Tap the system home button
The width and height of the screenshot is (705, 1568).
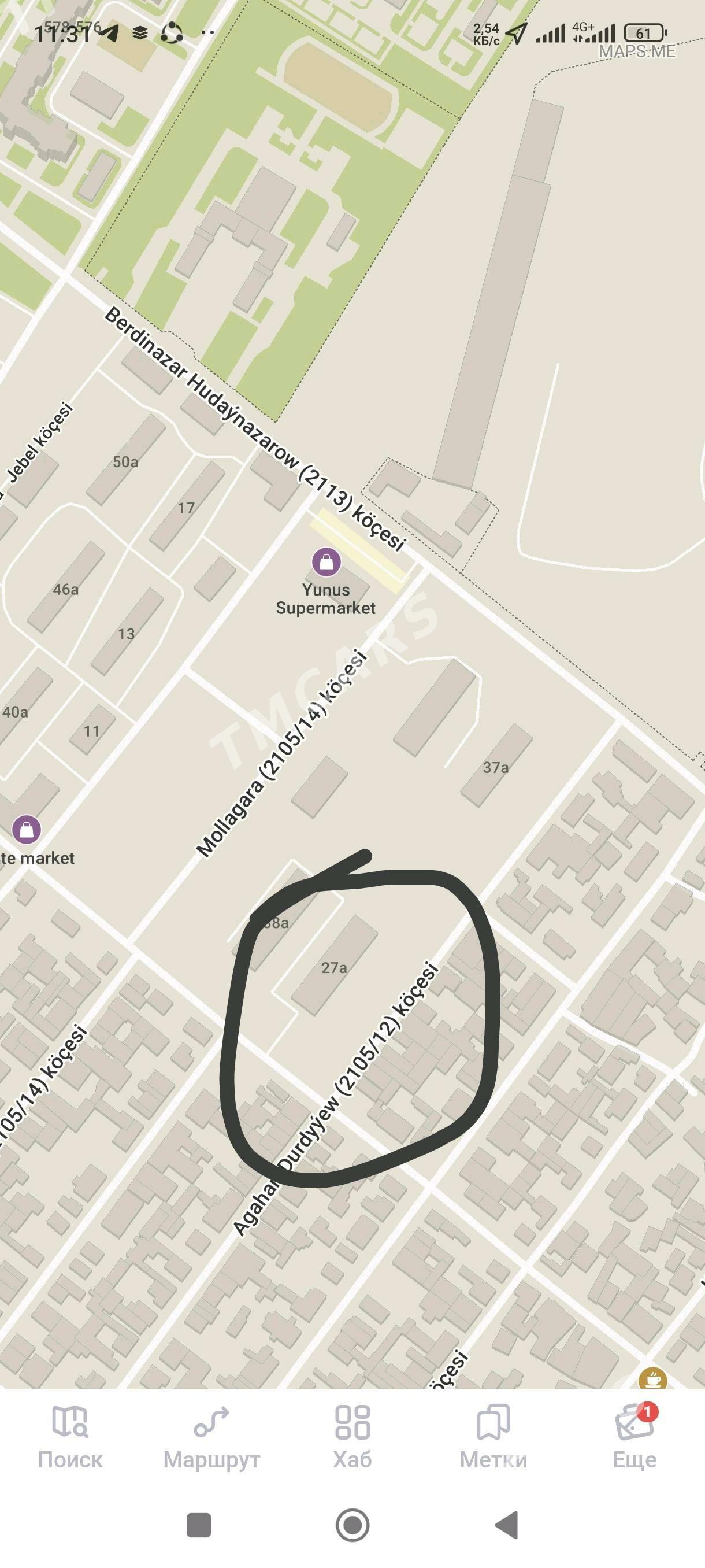tap(352, 1525)
